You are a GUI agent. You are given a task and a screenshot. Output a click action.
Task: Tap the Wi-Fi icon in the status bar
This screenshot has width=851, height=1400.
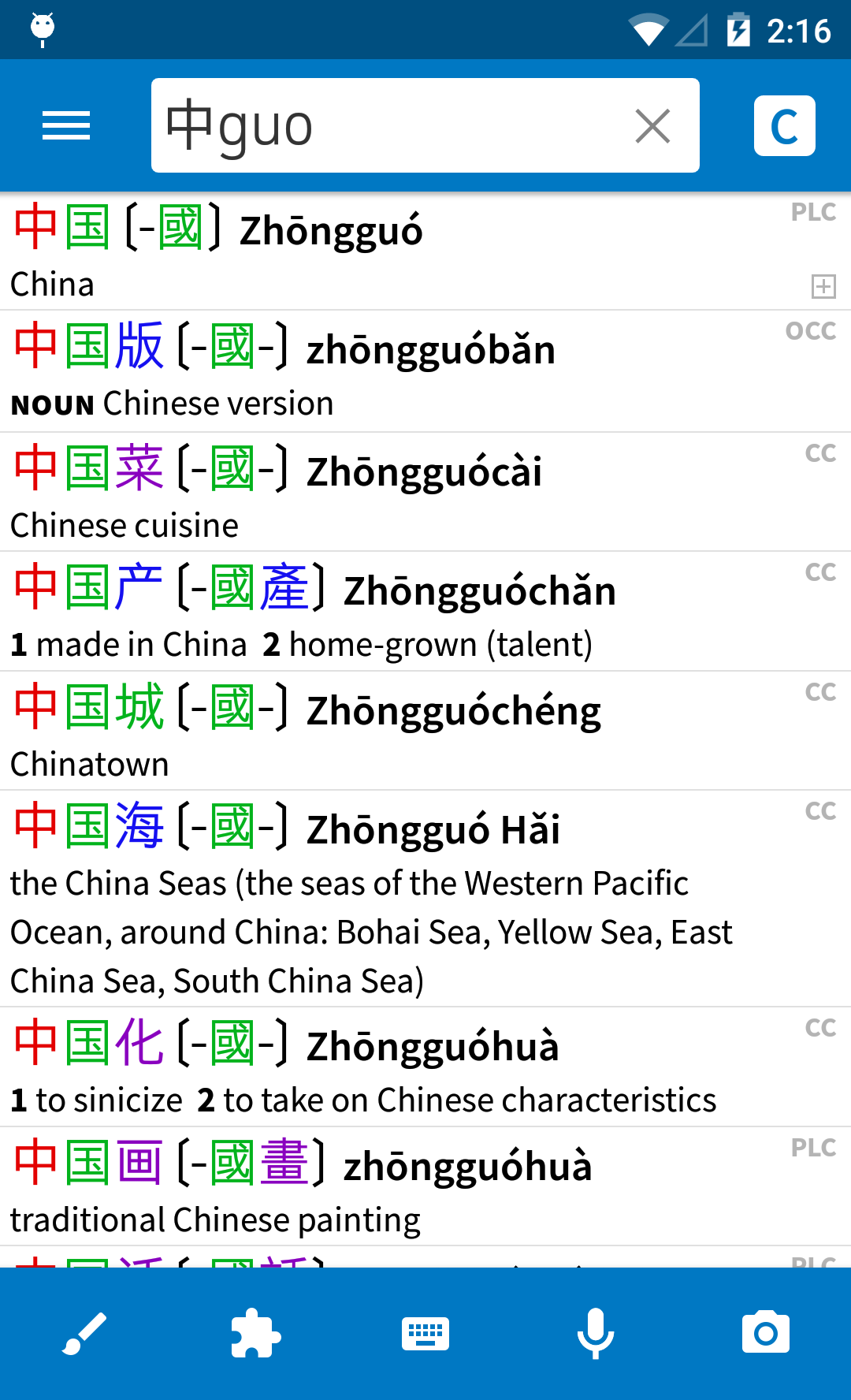649,29
